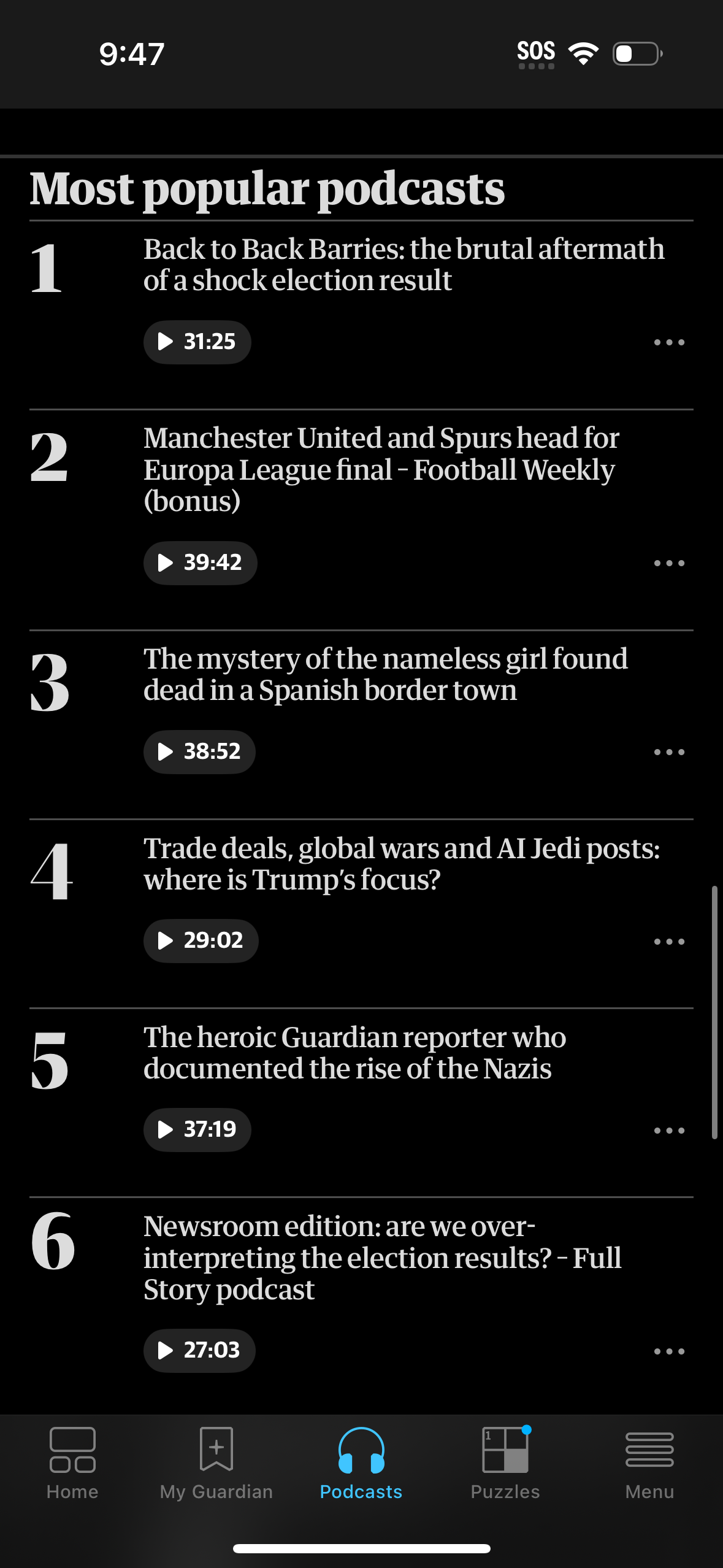
Task: Play the Back to Back Barries episode
Action: coord(197,342)
